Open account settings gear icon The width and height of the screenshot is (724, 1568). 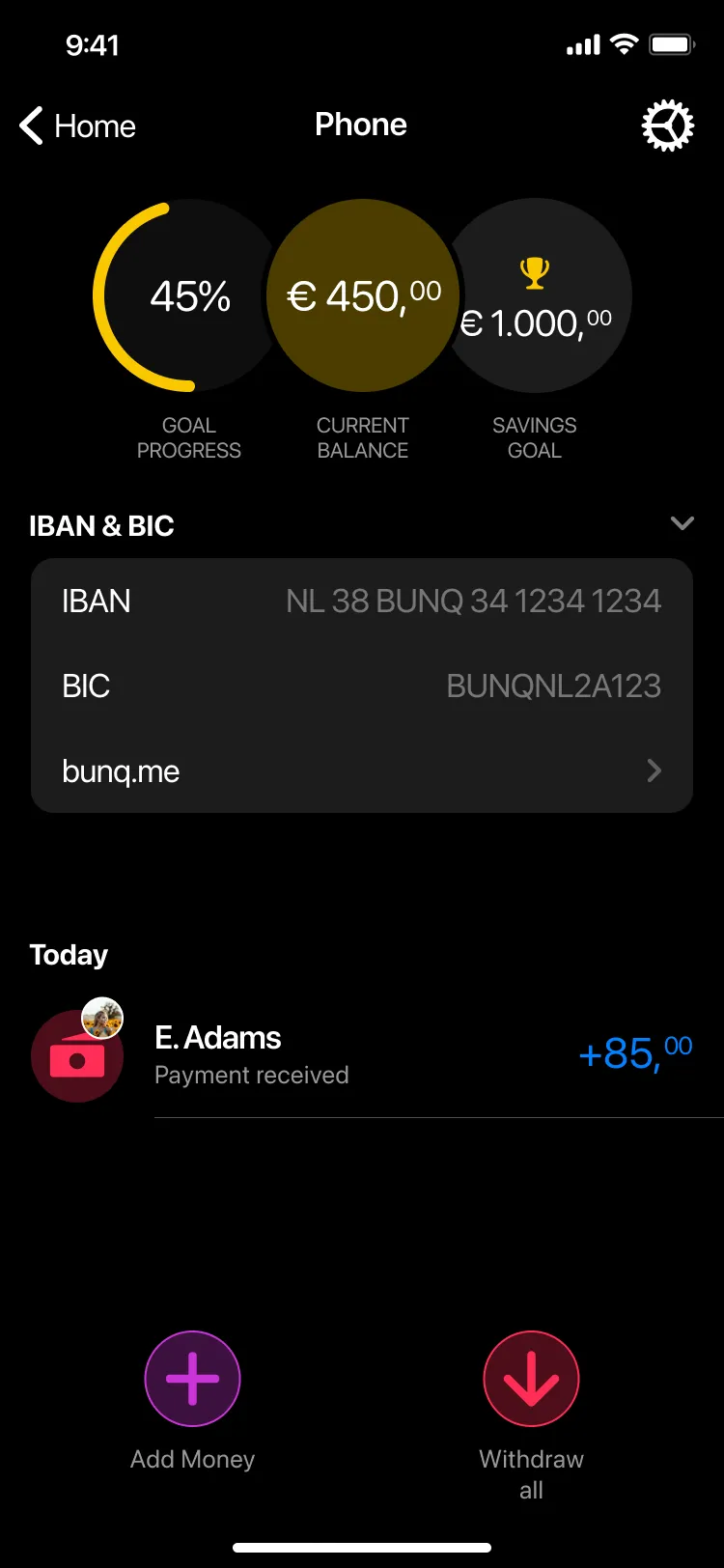(668, 126)
